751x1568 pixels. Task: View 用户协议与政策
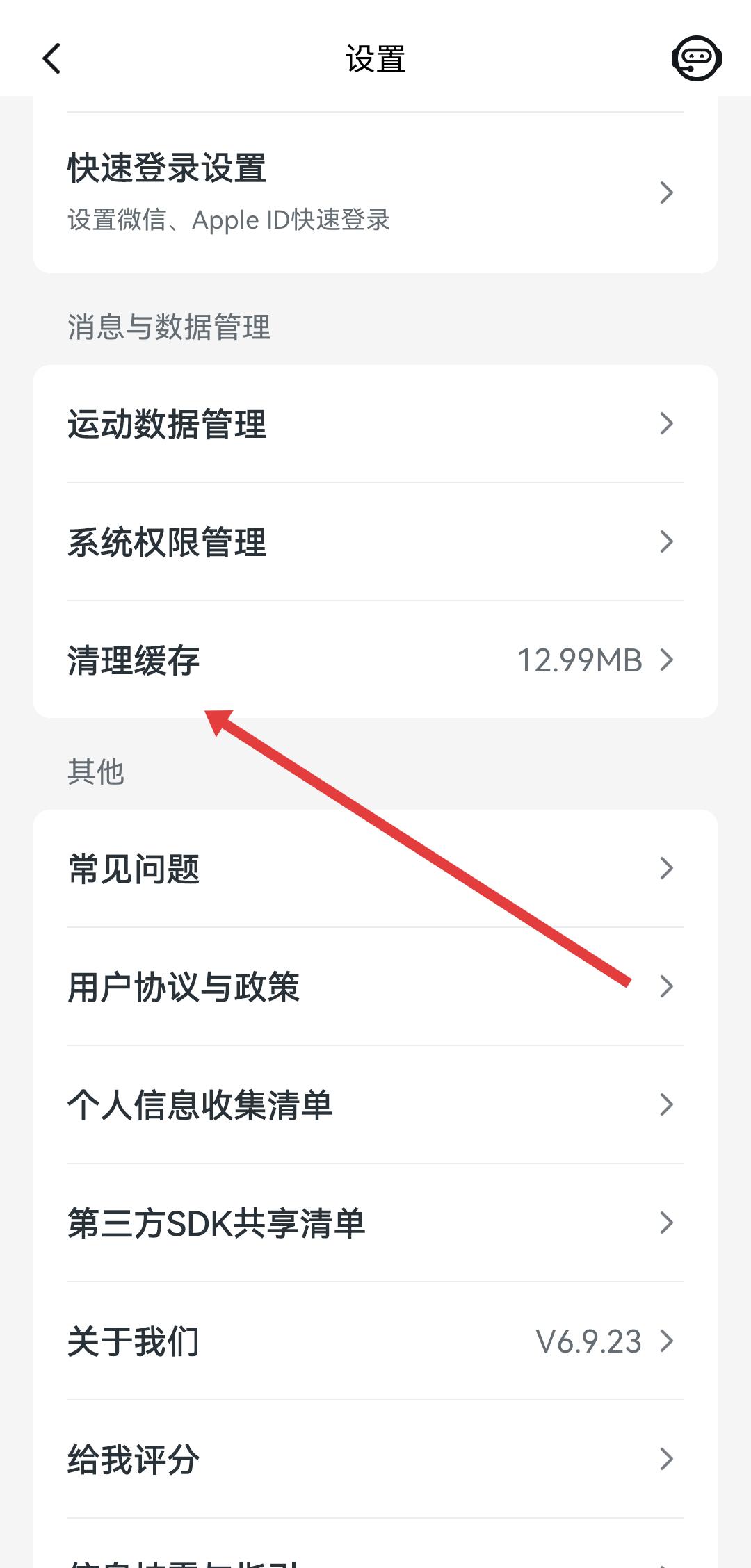coord(375,987)
